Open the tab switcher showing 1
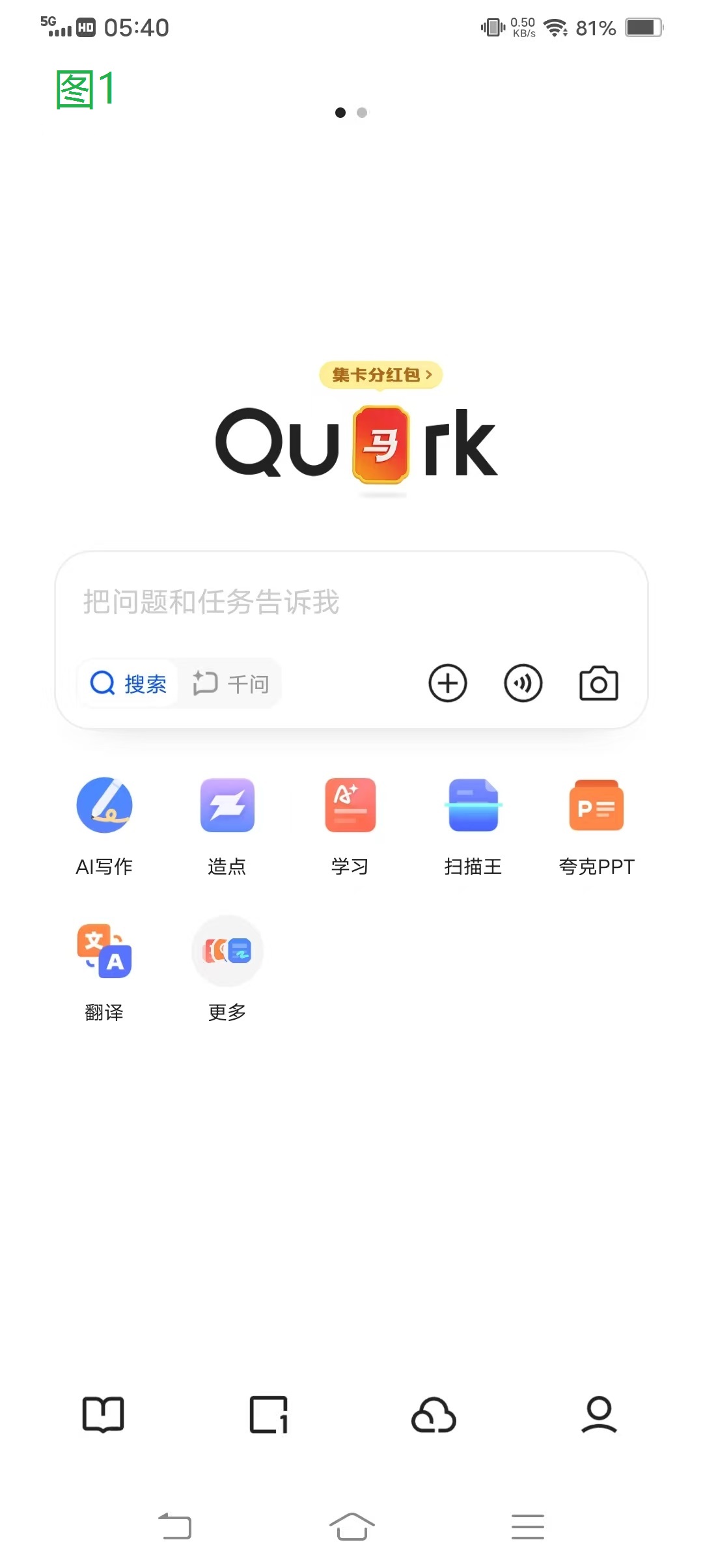 pos(269,1414)
